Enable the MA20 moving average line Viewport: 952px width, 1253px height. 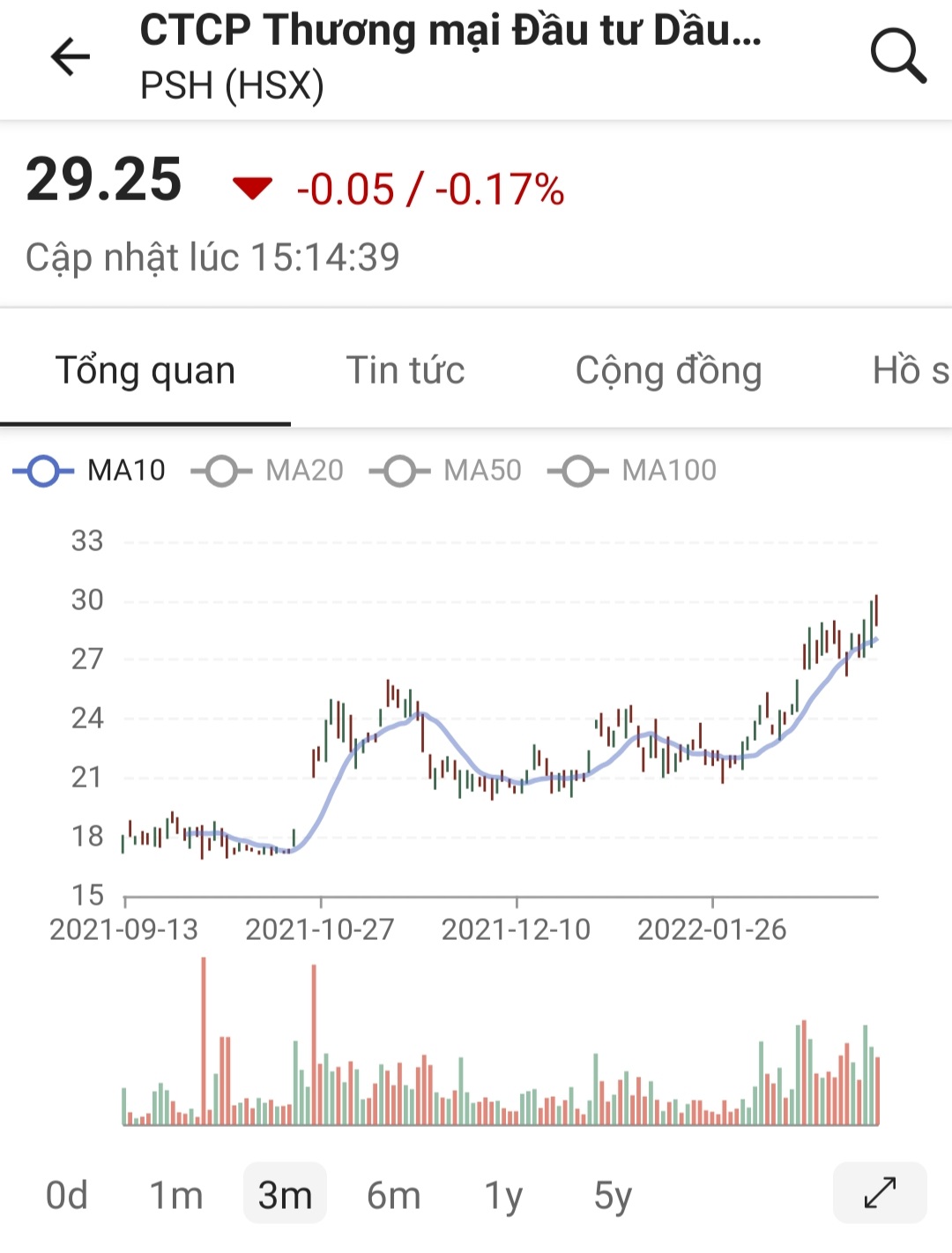[x=269, y=471]
